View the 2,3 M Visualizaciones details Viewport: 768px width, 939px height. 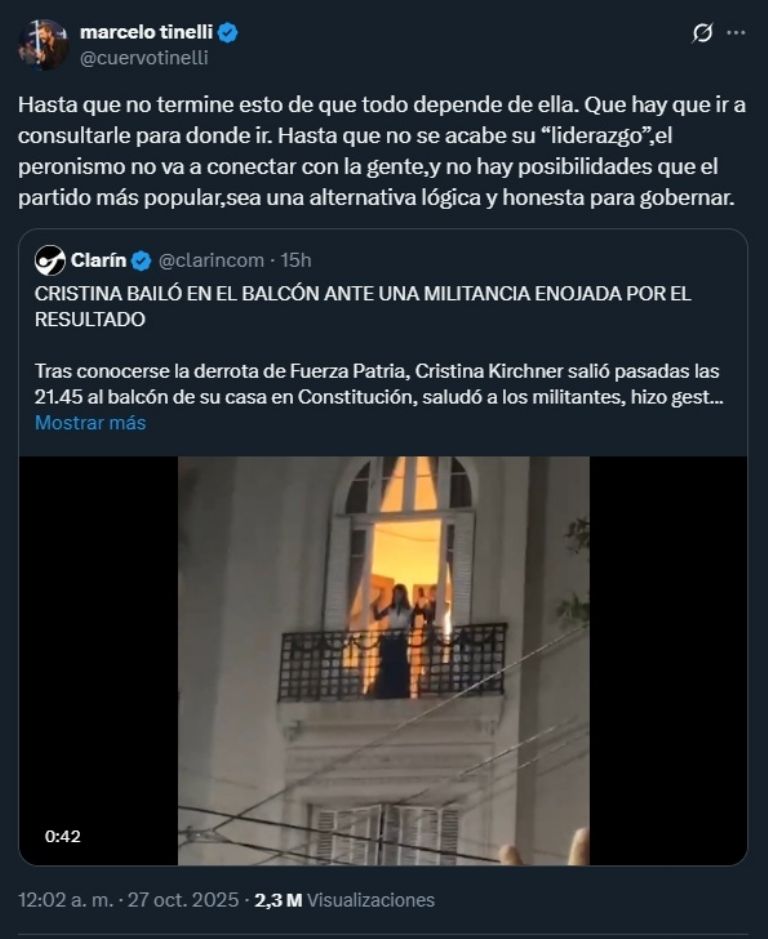pyautogui.click(x=345, y=900)
